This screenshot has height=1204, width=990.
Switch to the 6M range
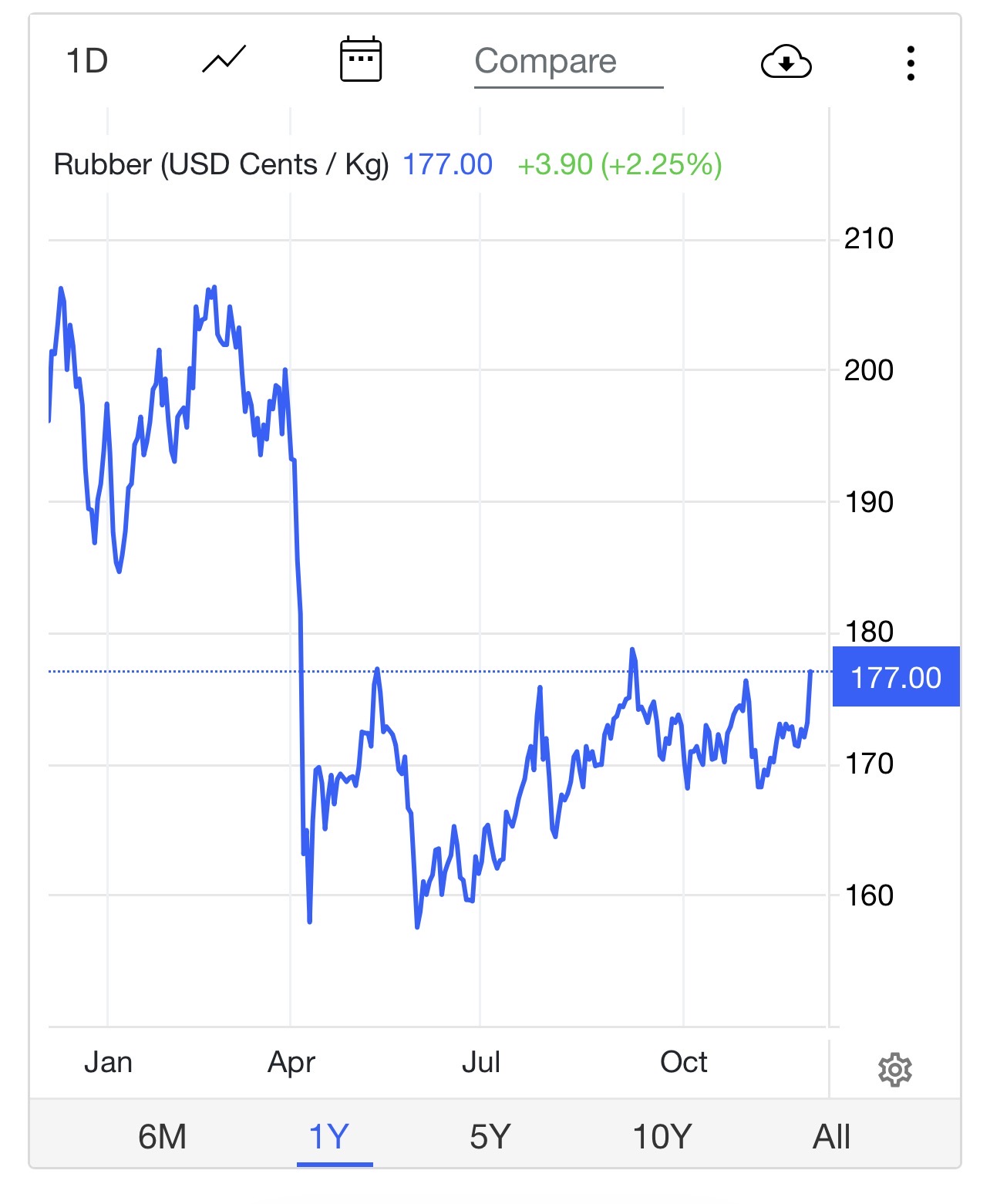(x=163, y=1137)
